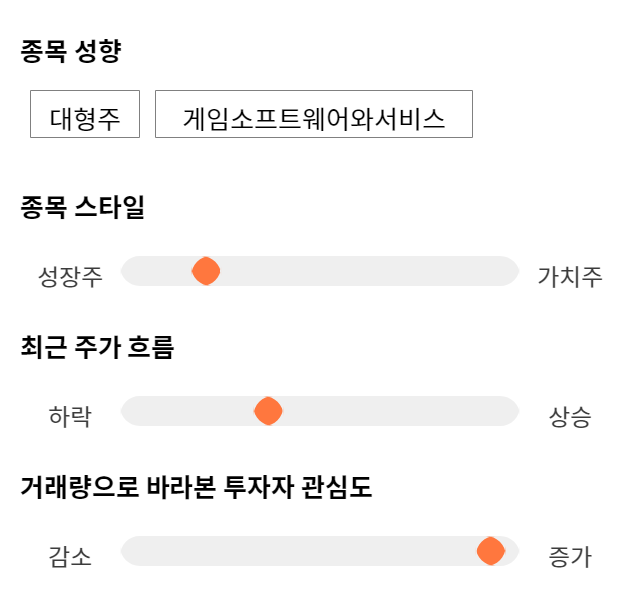Screen dimensions: 640x606
Task: Tap the 대형주 chip
Action: (x=85, y=114)
